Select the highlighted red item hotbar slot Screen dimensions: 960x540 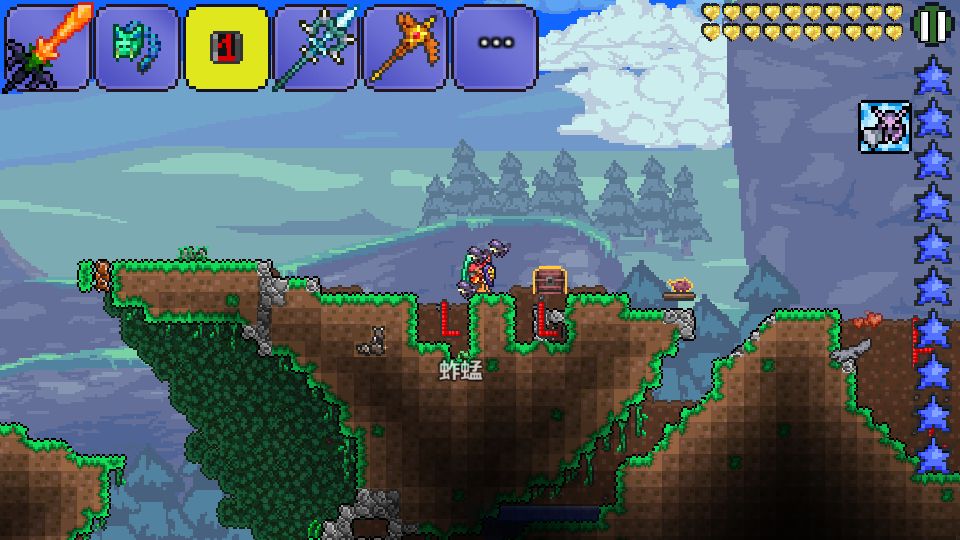[x=226, y=47]
